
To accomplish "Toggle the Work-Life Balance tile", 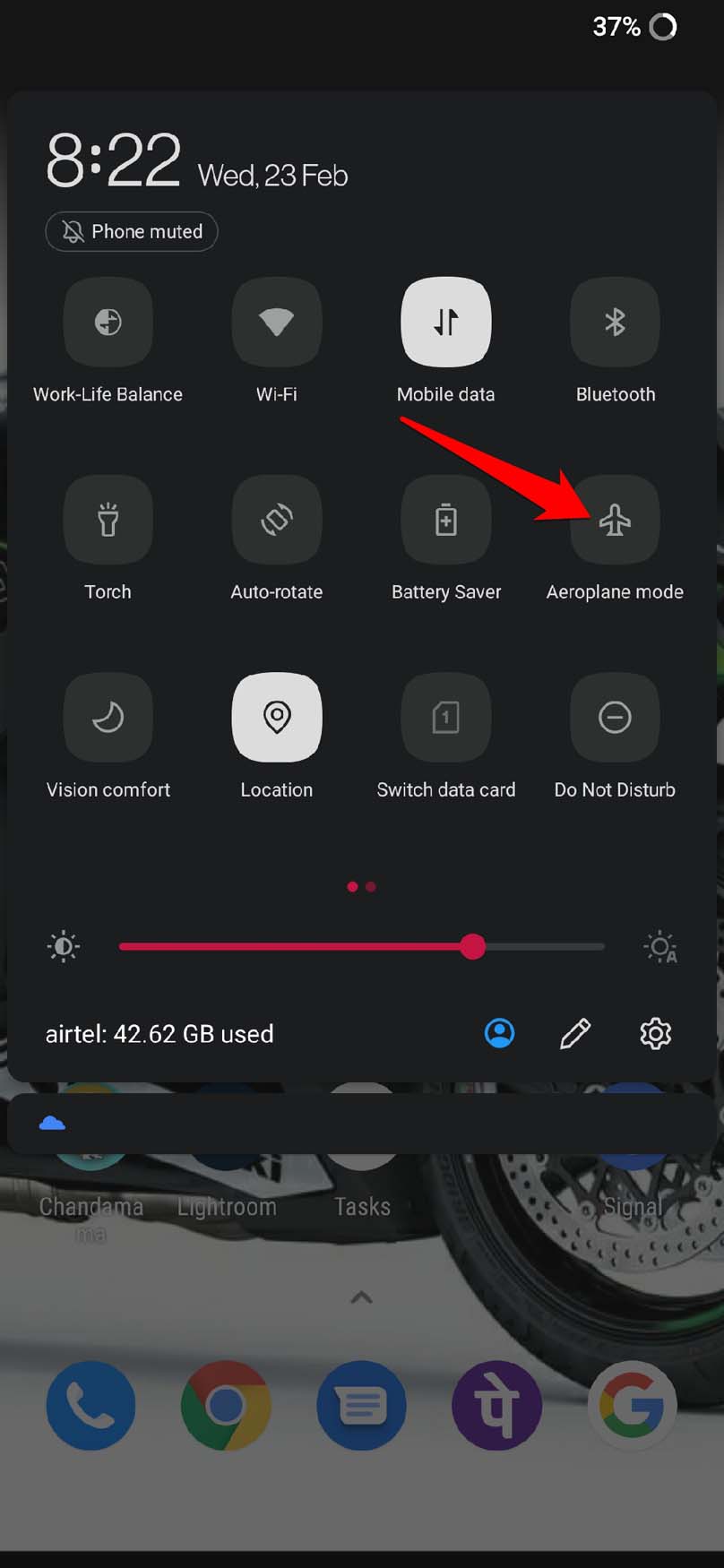I will (x=108, y=323).
